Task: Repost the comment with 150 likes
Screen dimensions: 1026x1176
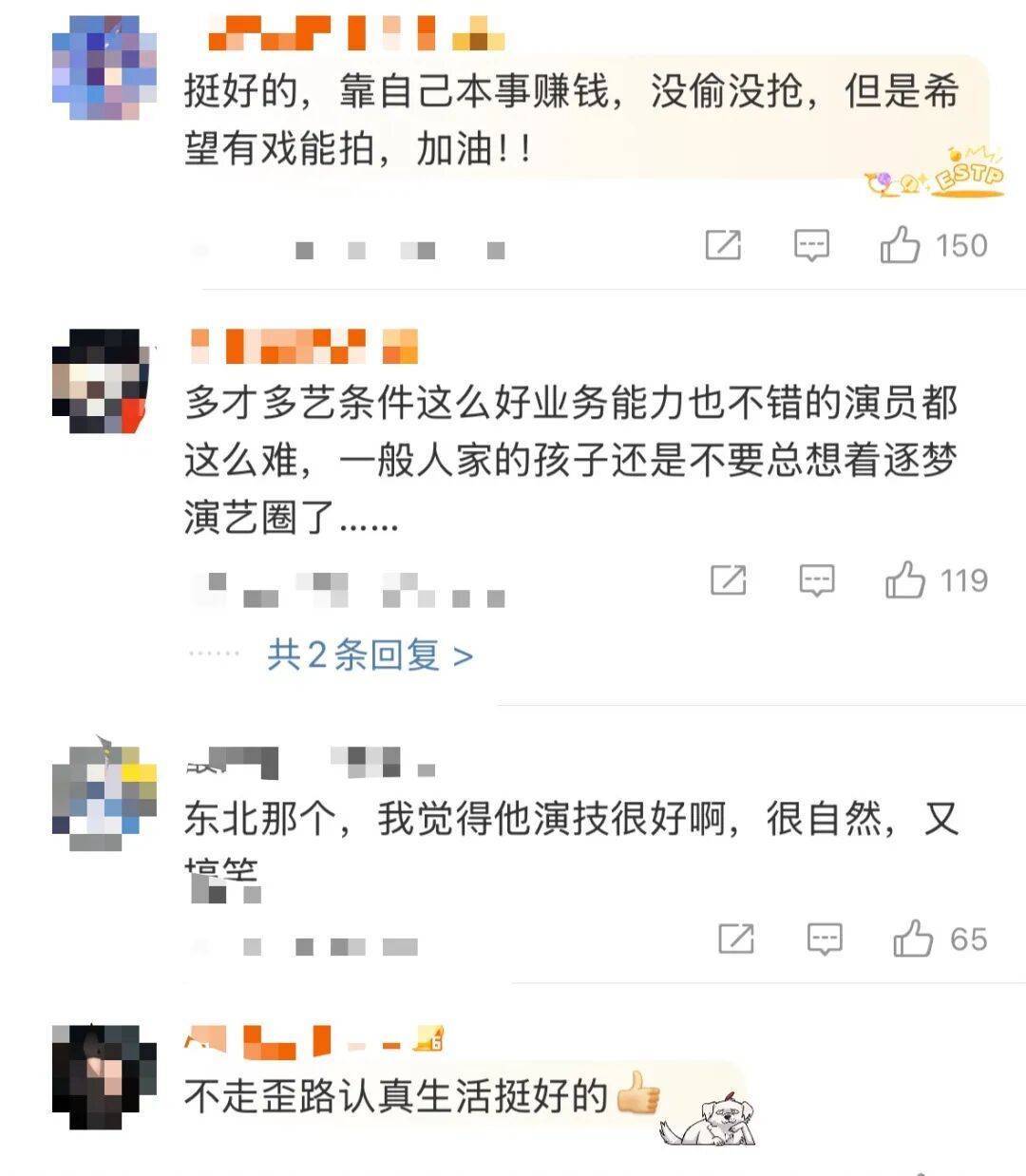Action: click(723, 245)
